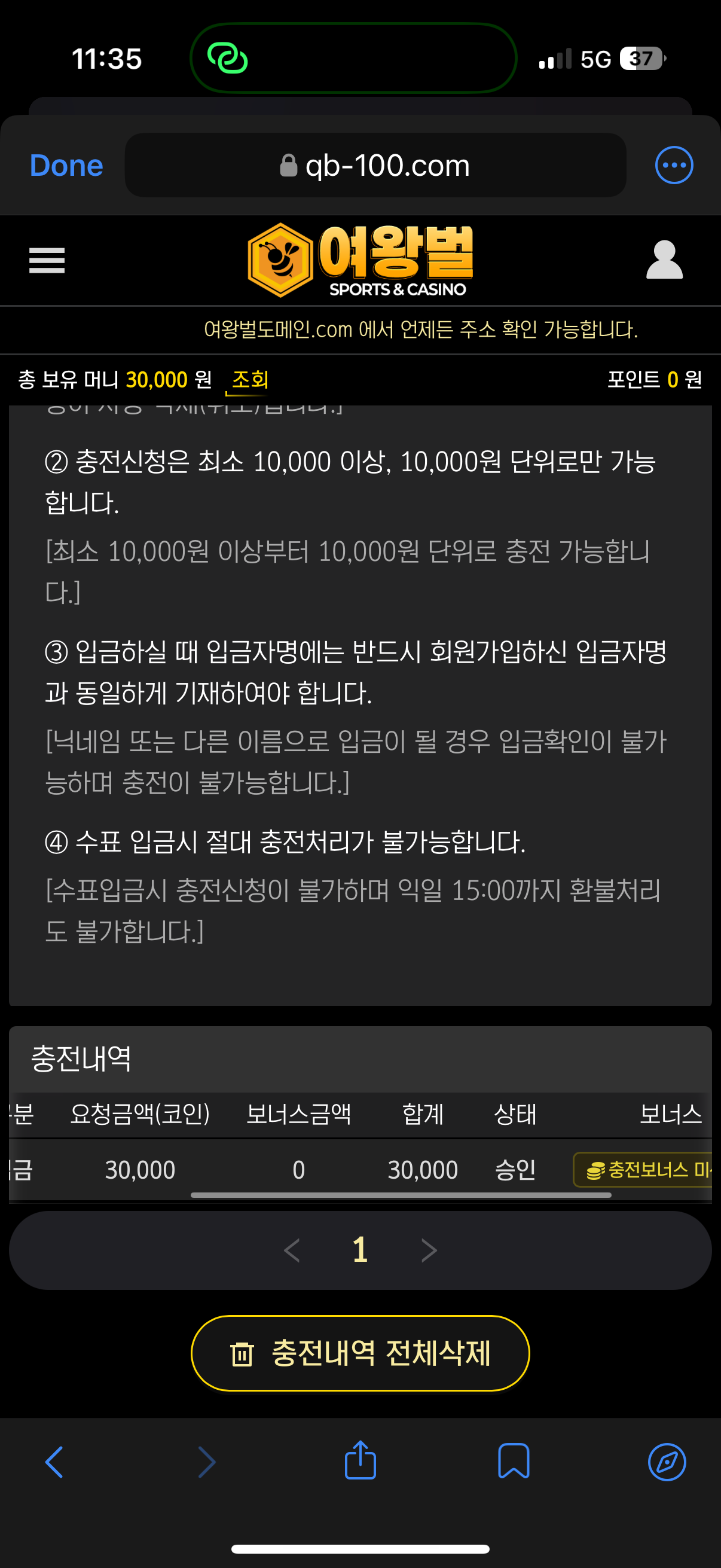The height and width of the screenshot is (1568, 721).
Task: Tap the 여왕벌 logo to go home
Action: (x=360, y=261)
